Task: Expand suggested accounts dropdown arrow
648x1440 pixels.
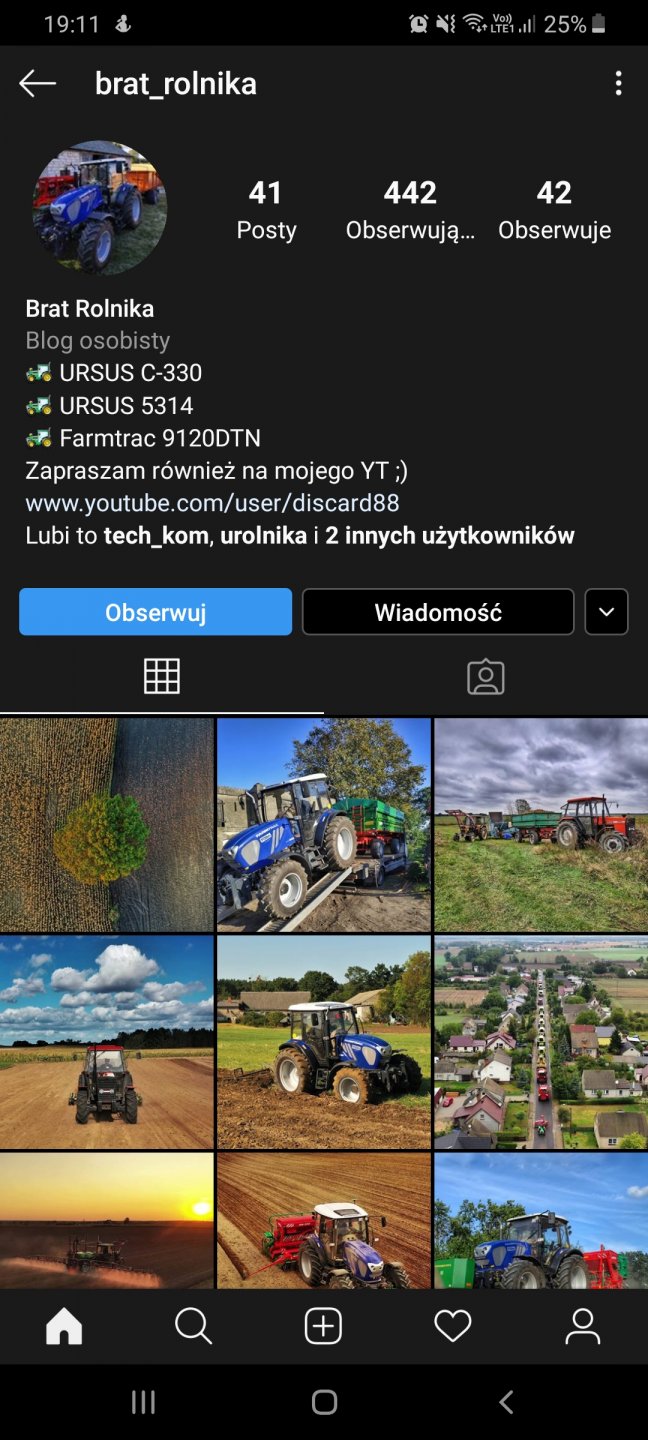Action: 606,612
